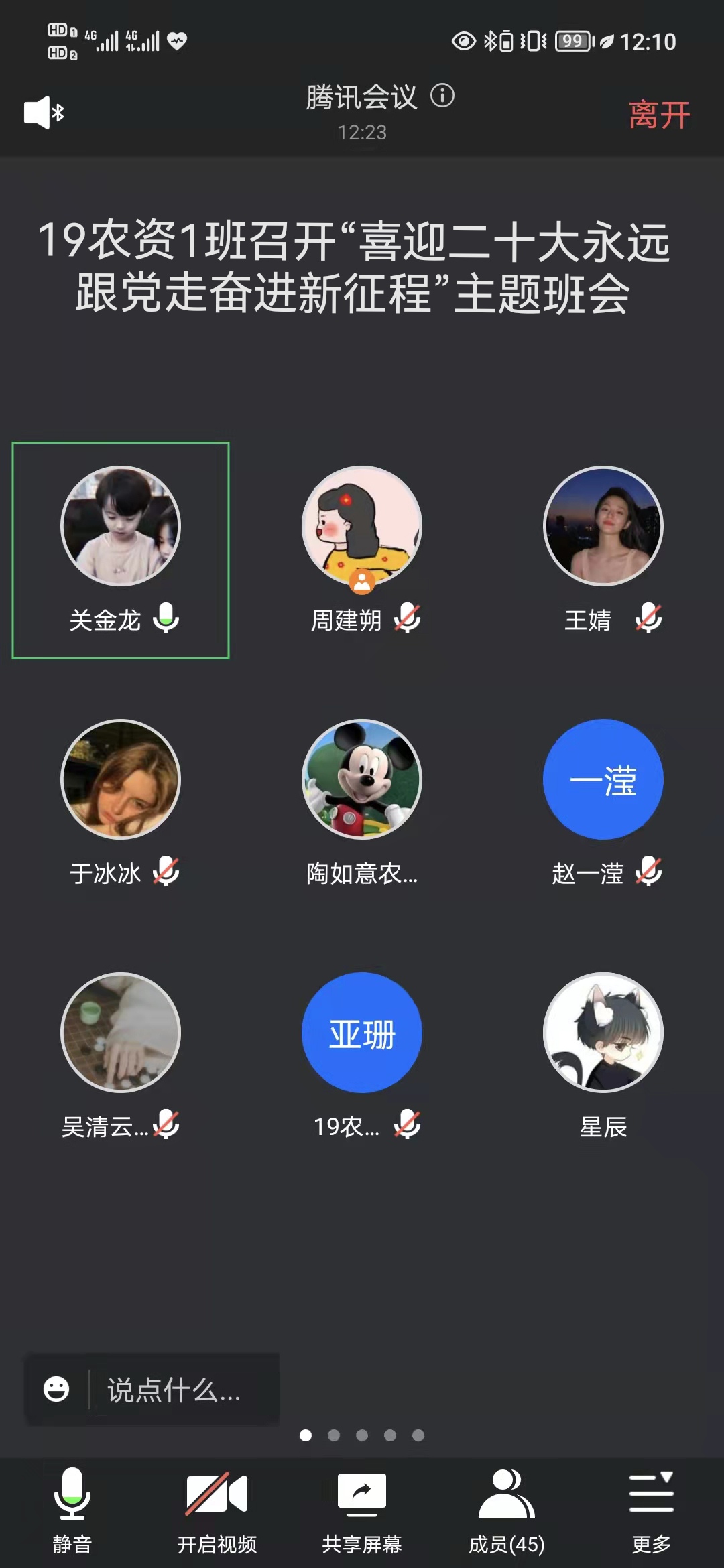Leave the meeting via 离开

659,115
